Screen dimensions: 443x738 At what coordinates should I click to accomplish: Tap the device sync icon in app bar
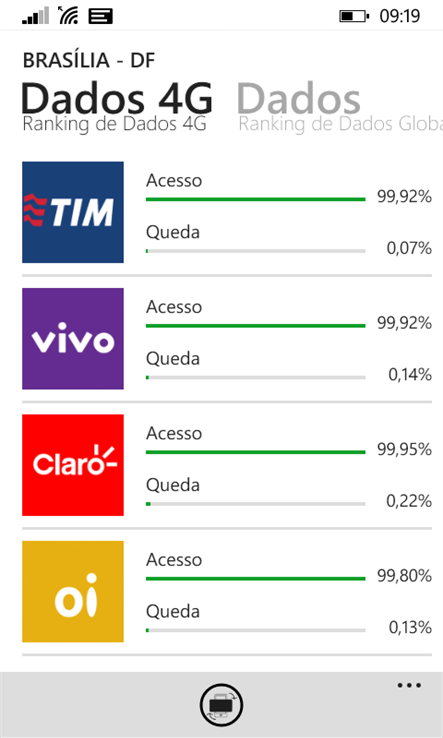pyautogui.click(x=221, y=705)
